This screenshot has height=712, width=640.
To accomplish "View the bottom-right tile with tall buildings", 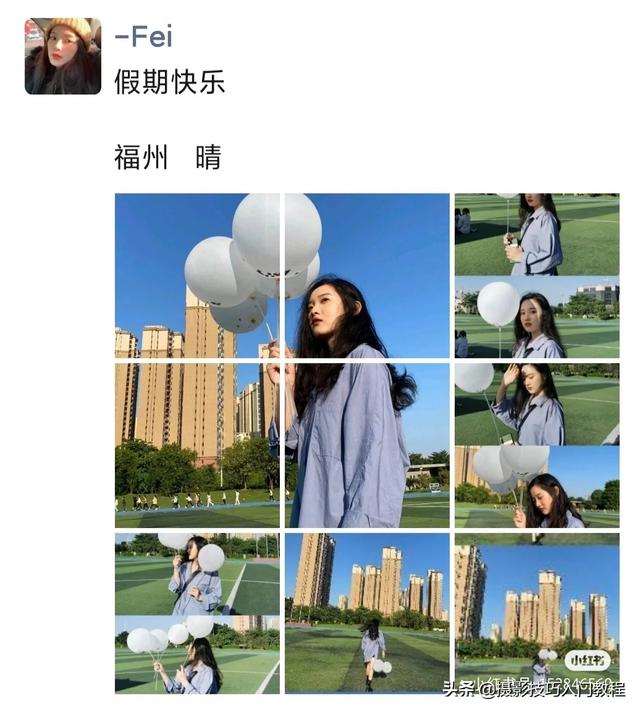I will (x=536, y=612).
